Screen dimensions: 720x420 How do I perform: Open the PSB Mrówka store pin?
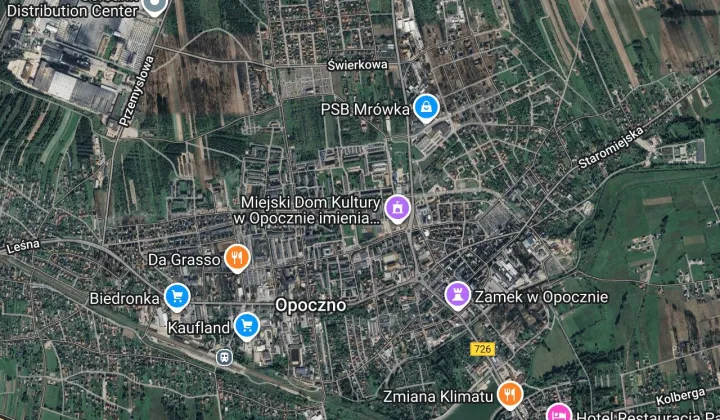[426, 106]
